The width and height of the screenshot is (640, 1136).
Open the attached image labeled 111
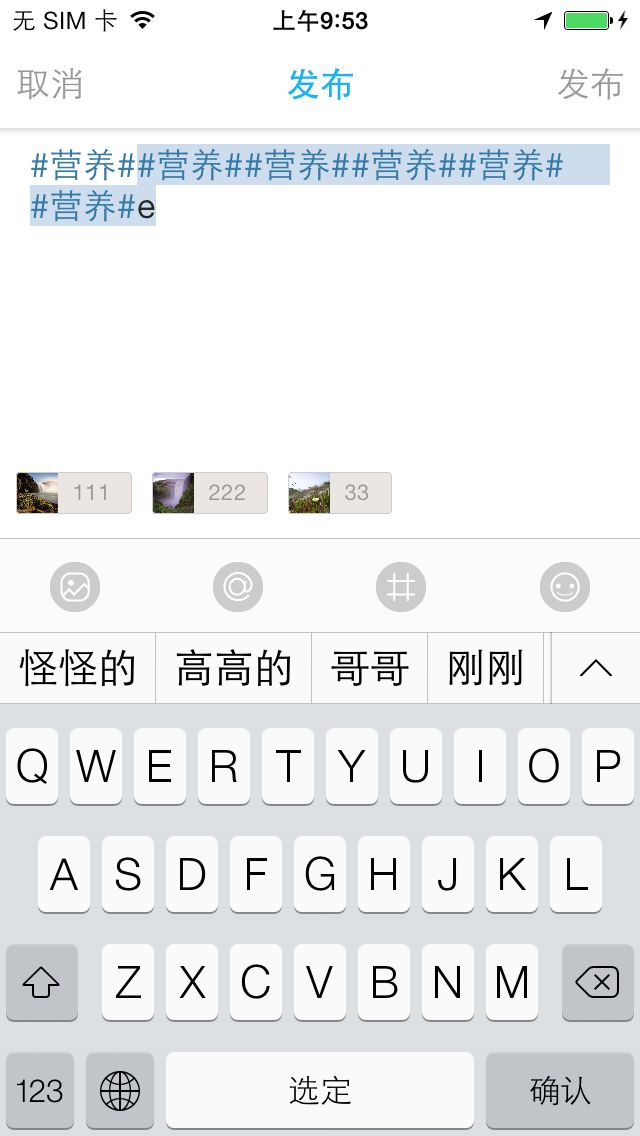click(74, 493)
